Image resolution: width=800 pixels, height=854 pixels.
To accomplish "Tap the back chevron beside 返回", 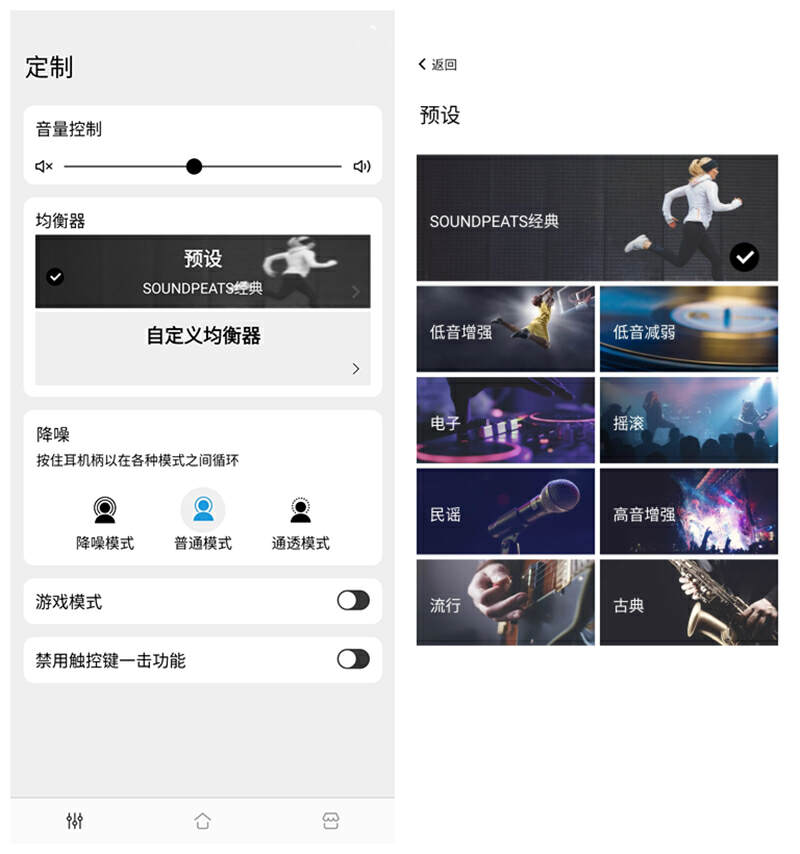I will pos(421,63).
